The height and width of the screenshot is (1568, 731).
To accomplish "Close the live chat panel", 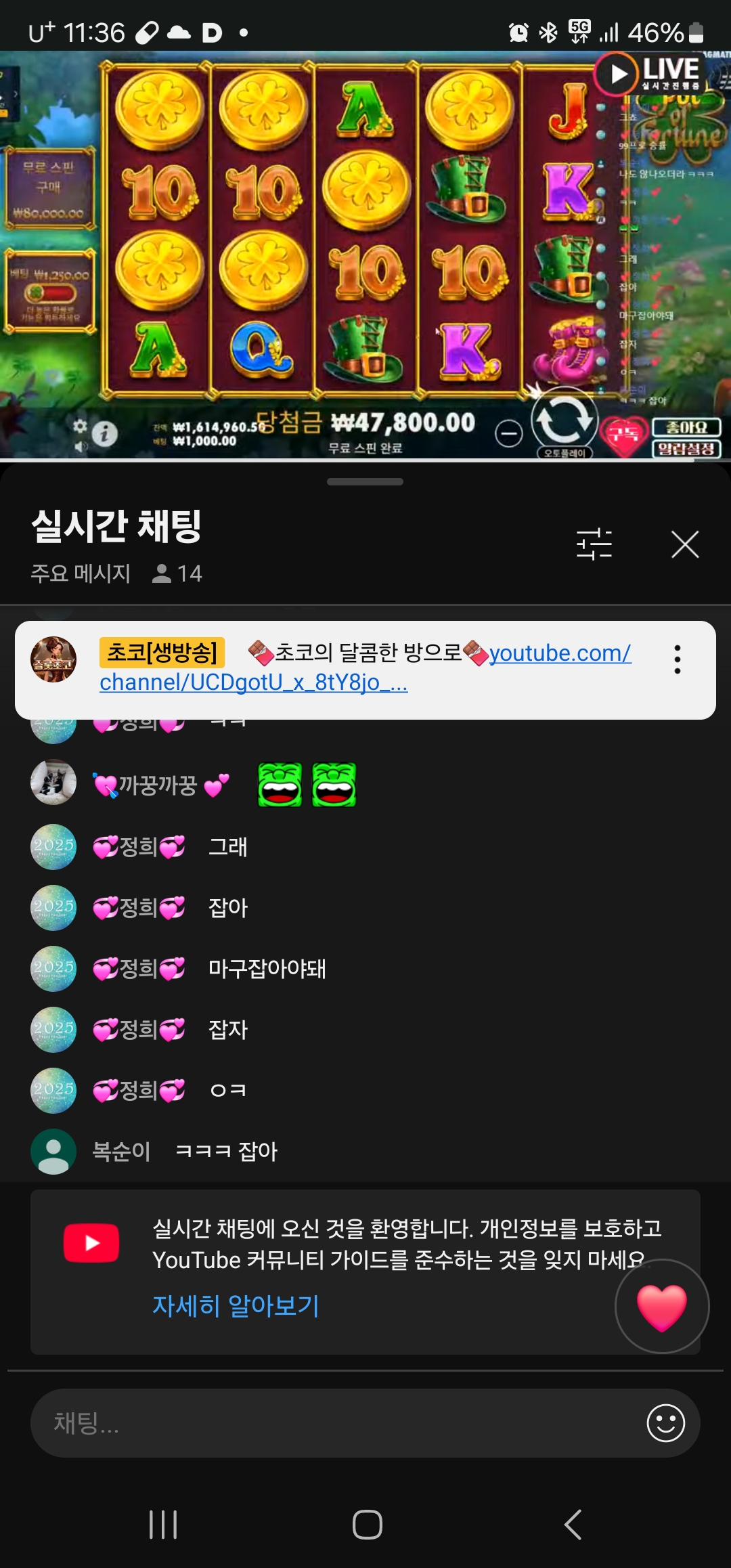I will 684,544.
